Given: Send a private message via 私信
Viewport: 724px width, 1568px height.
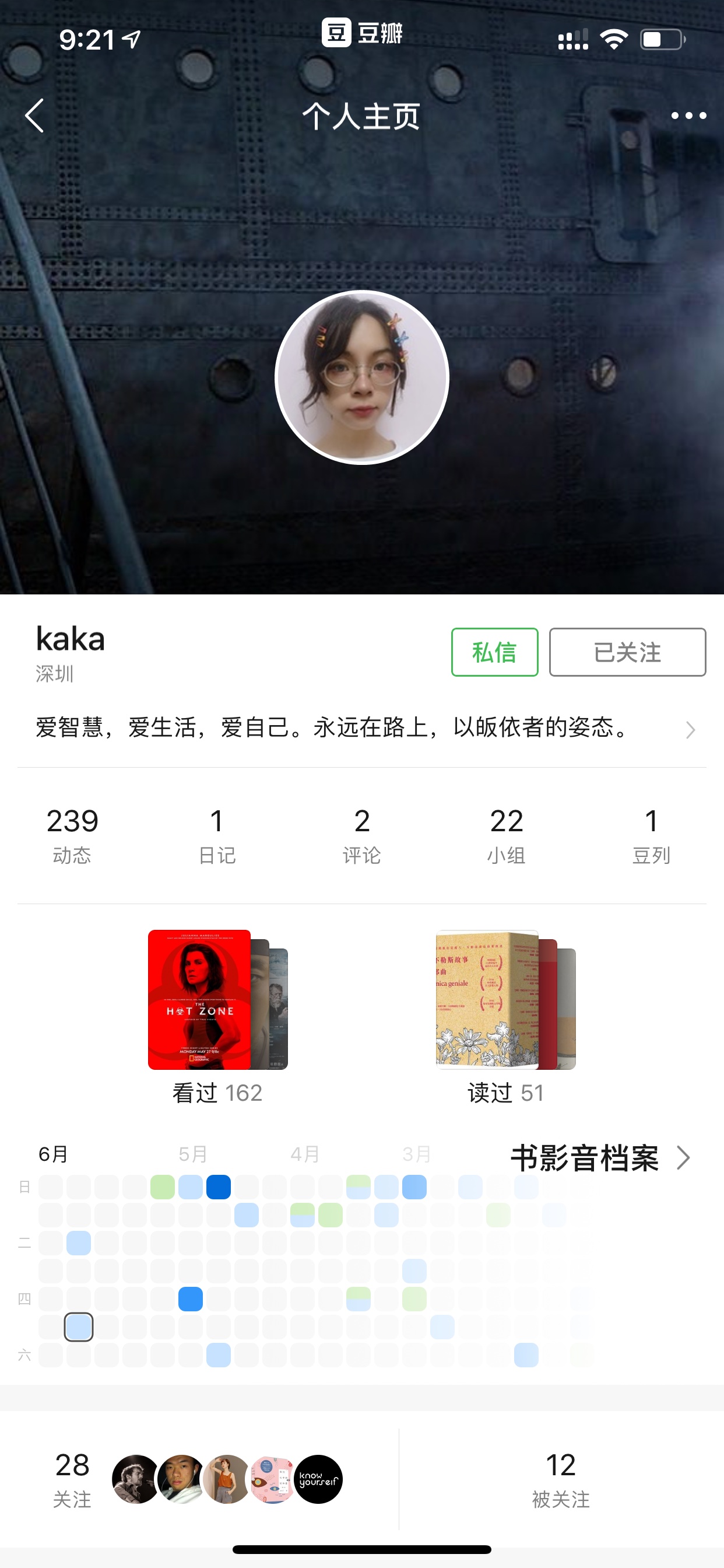Looking at the screenshot, I should click(x=495, y=652).
